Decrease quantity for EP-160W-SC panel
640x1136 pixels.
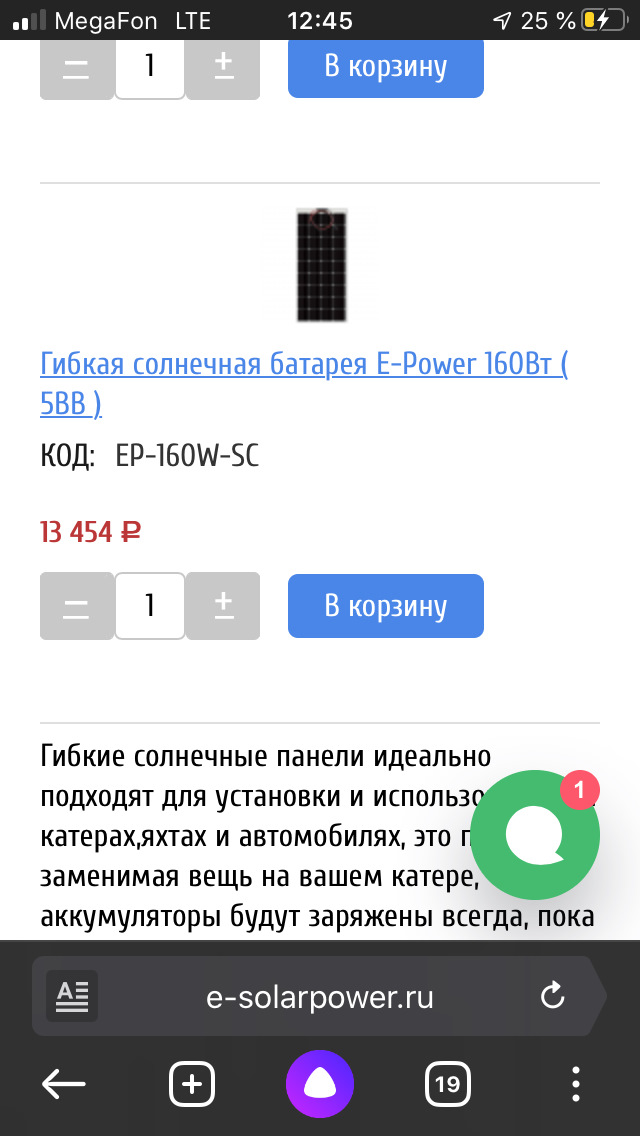[76, 605]
